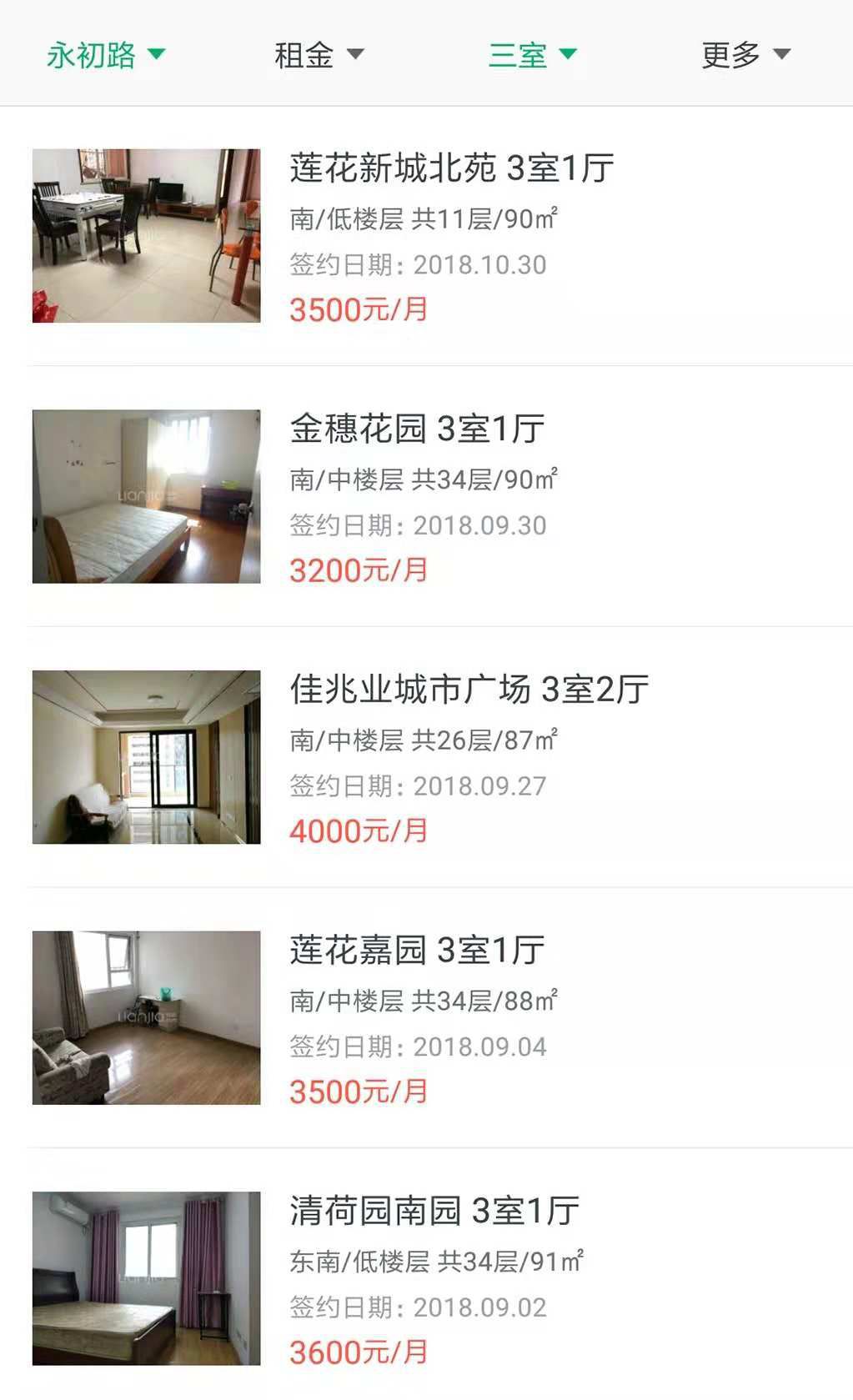Open the 永初路 location filter
Screen dimensions: 853x1400
[x=106, y=55]
